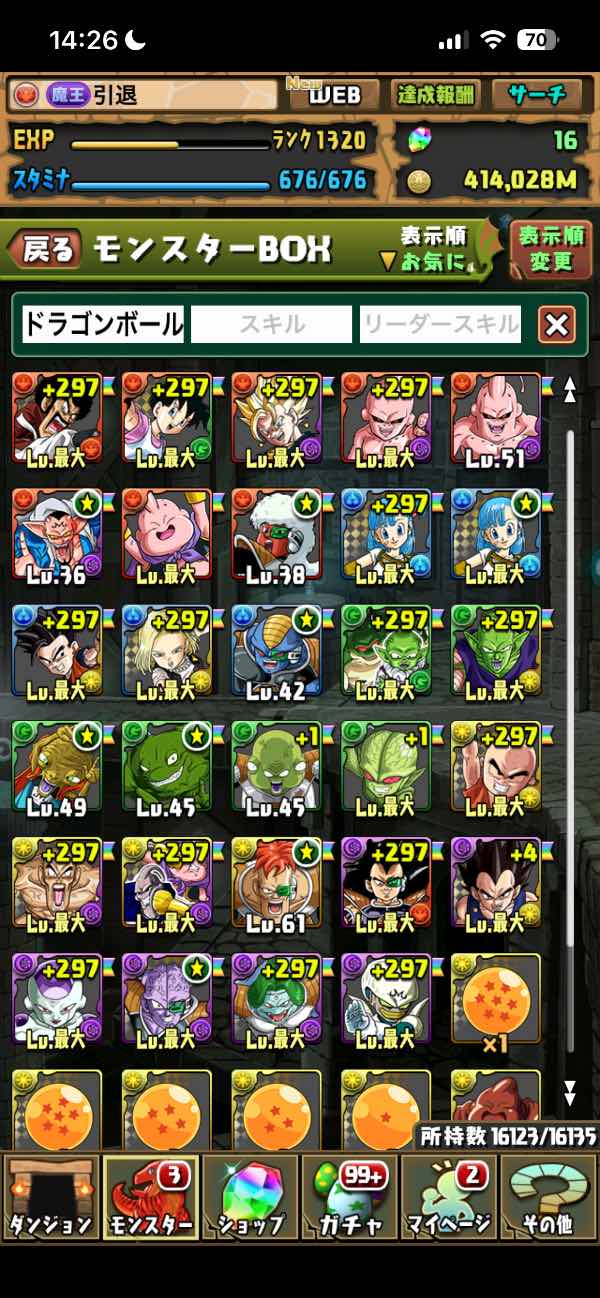The height and width of the screenshot is (1298, 600).
Task: Select the Lv.51 pink Majin Buu monster
Action: tap(496, 417)
